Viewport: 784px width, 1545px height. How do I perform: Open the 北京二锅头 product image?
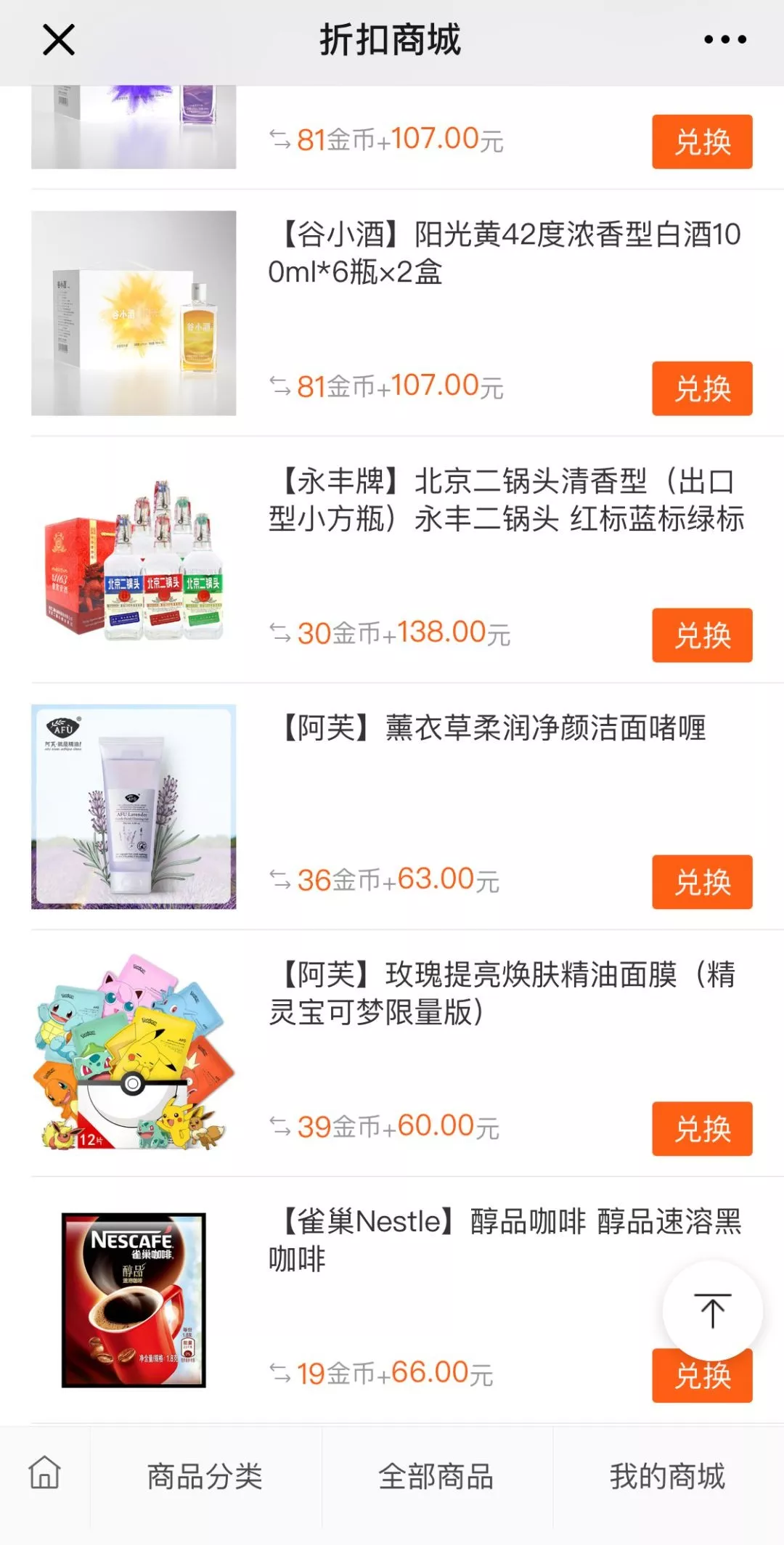point(134,560)
